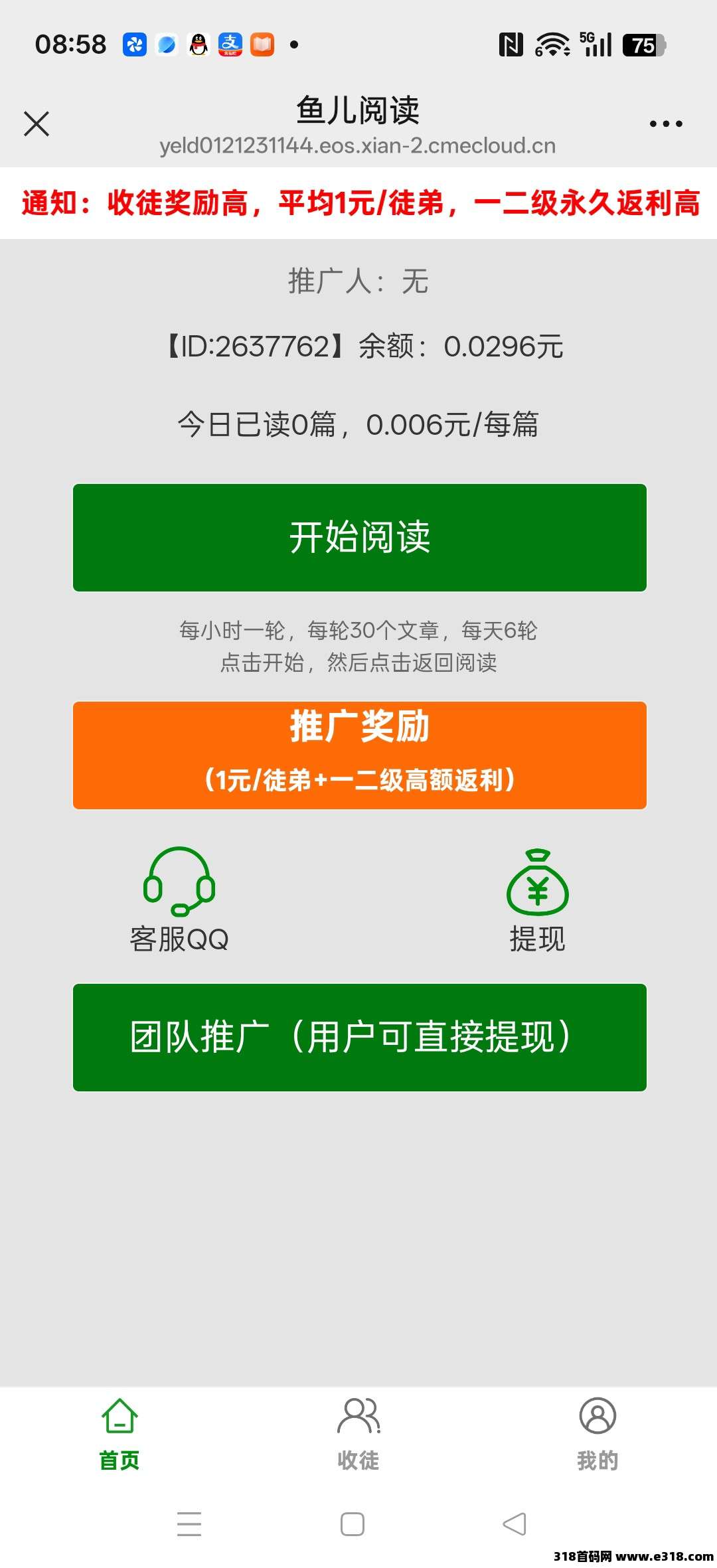Tap the battery indicator showing 75
717x1568 pixels.
click(641, 44)
